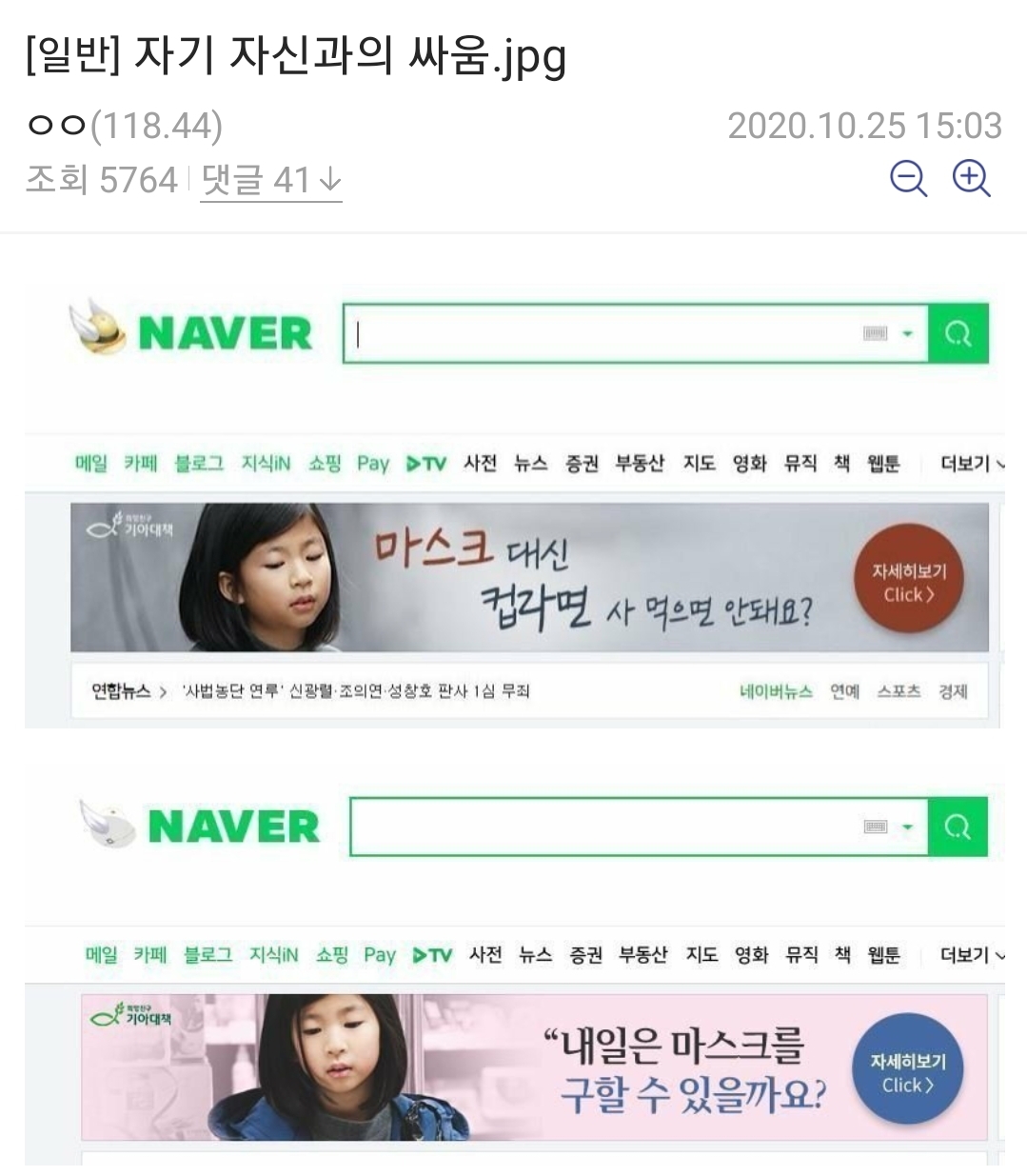1027x1176 pixels.
Task: Tap the zoom out magnifier icon
Action: coord(908,178)
